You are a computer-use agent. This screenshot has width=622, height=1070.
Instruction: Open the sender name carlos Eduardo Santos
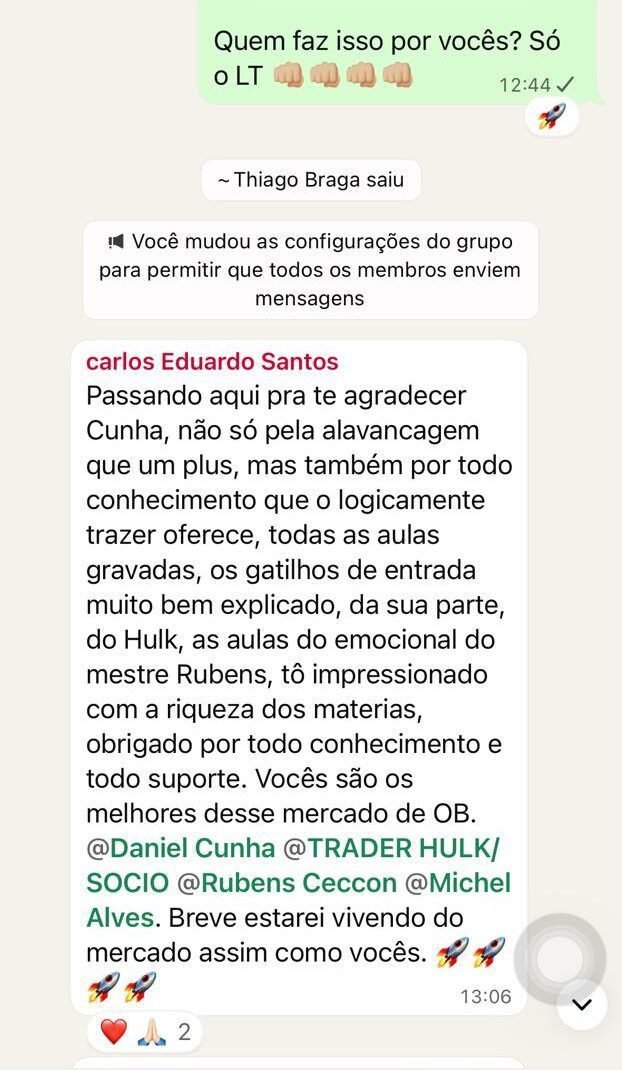pos(212,361)
